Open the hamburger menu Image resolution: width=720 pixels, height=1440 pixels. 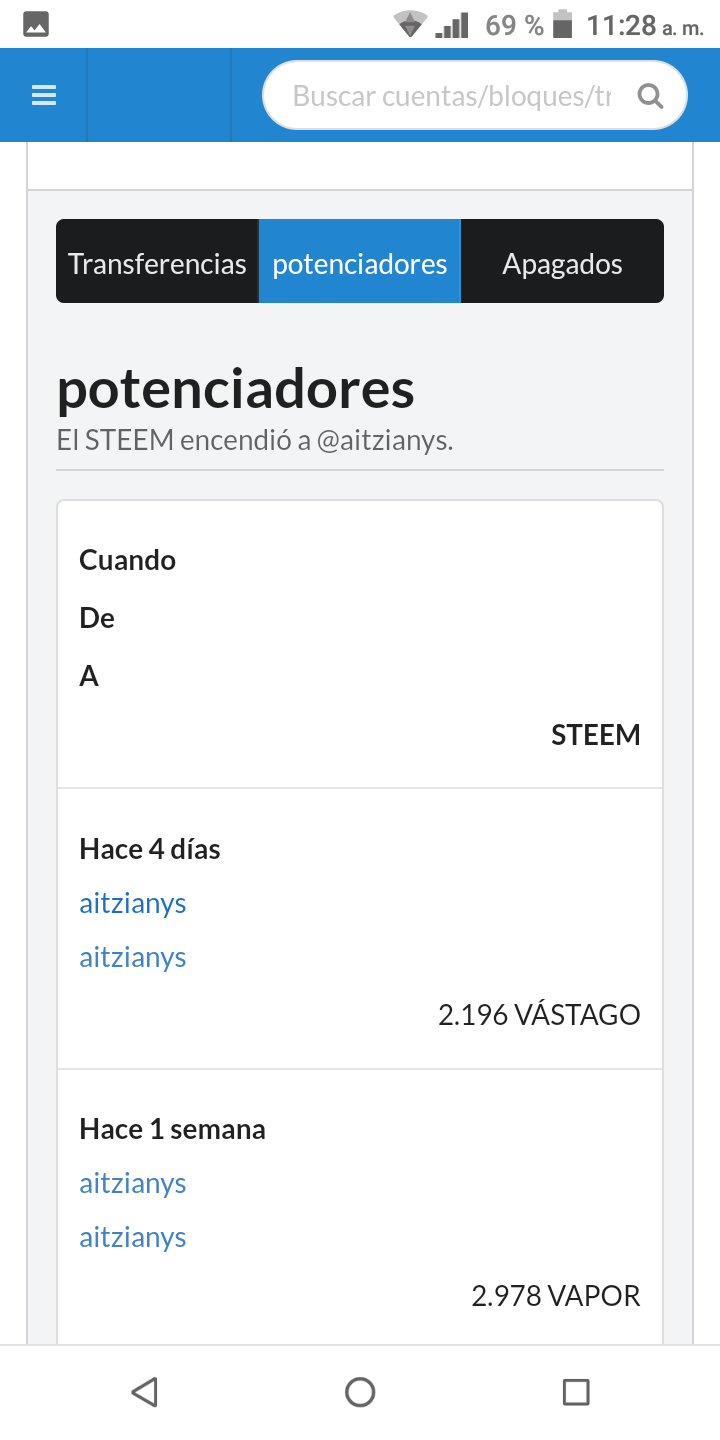tap(44, 95)
